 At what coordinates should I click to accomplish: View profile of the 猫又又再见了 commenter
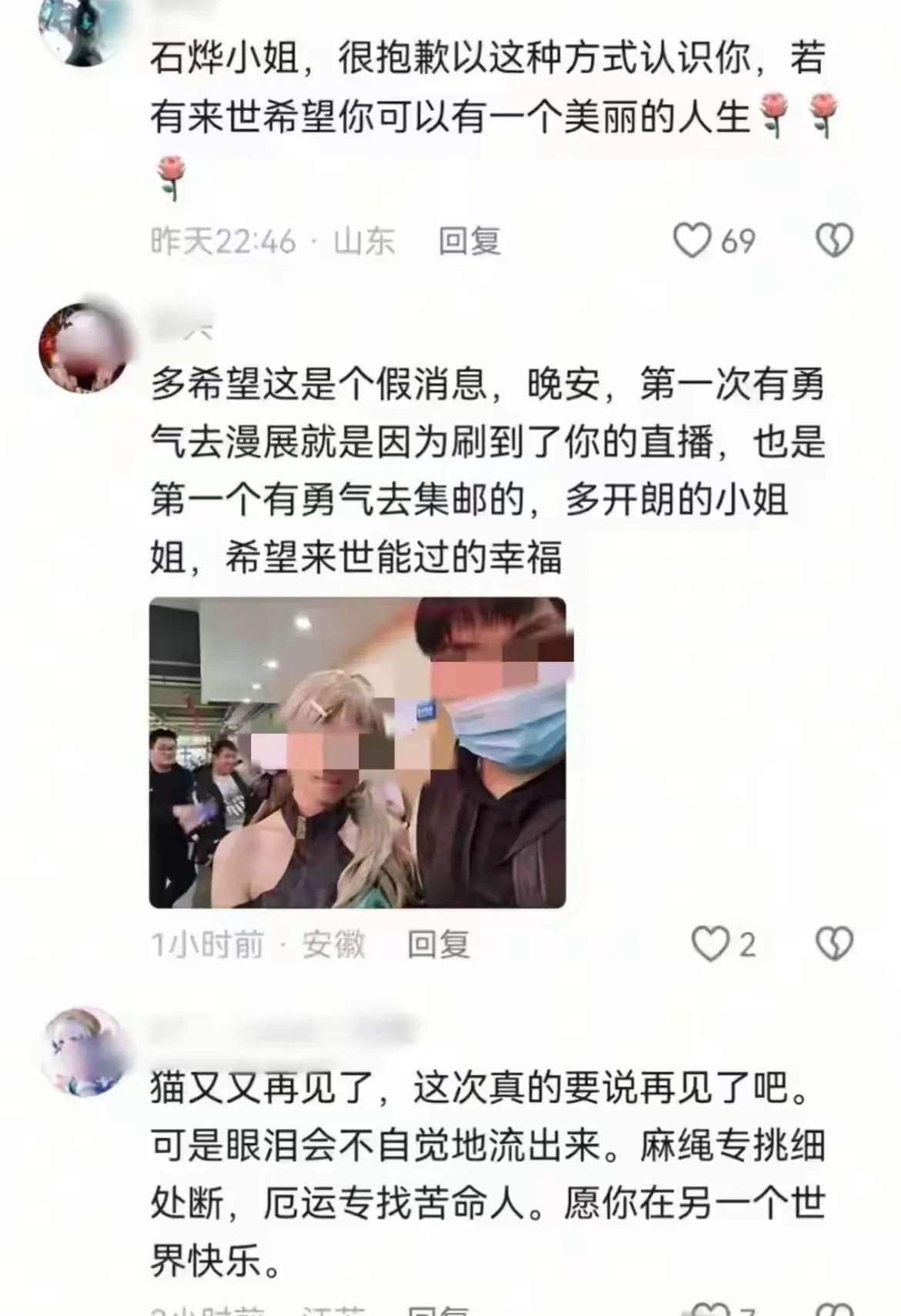(x=85, y=1051)
